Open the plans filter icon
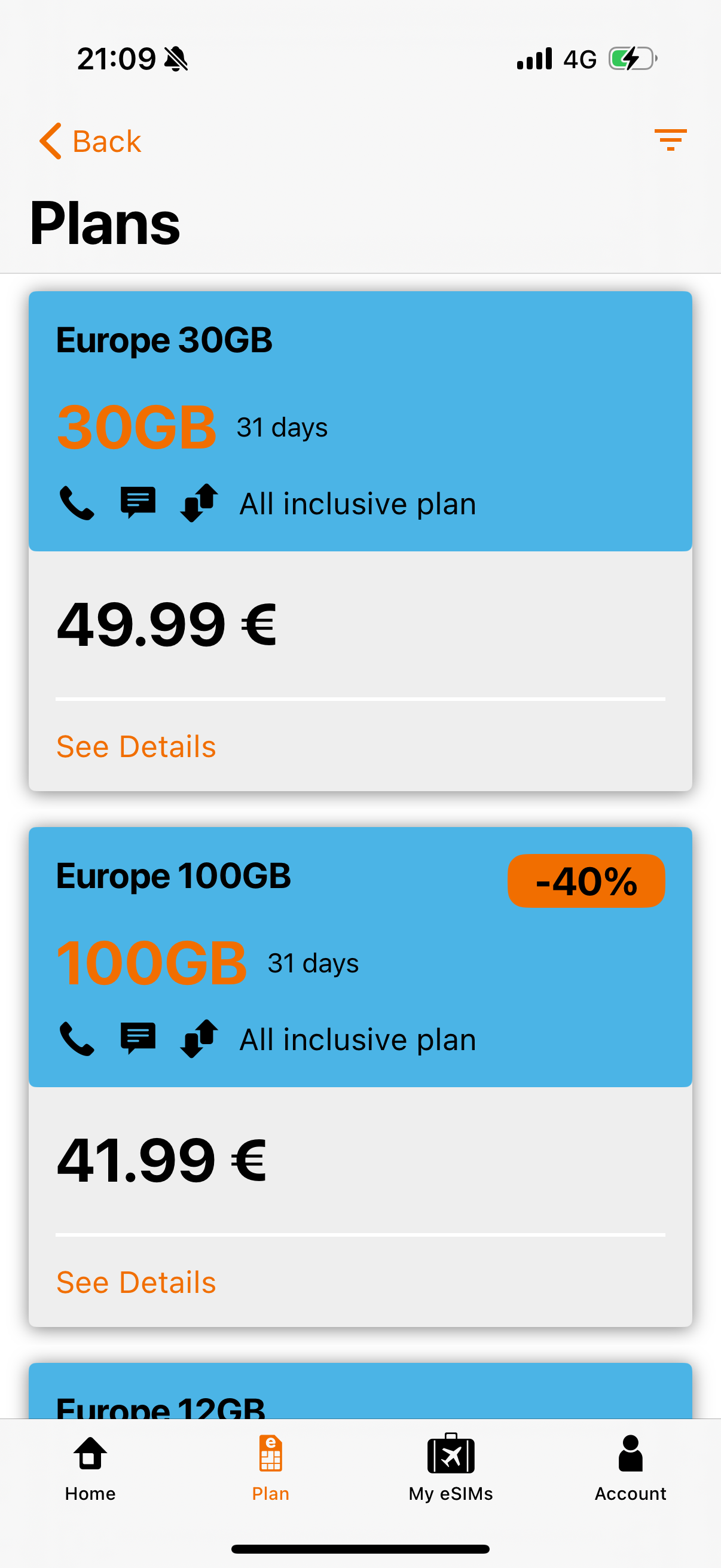The height and width of the screenshot is (1568, 721). coord(671,140)
